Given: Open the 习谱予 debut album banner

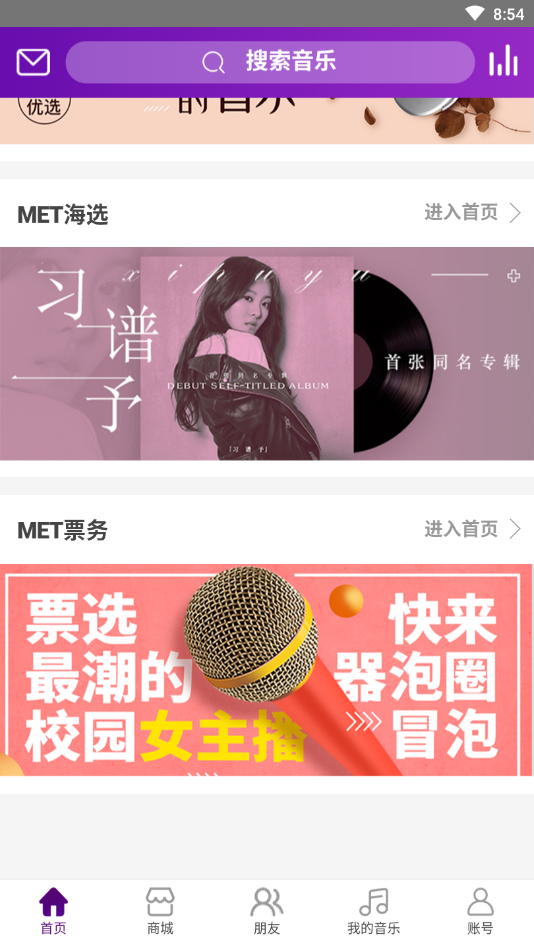Looking at the screenshot, I should (x=267, y=354).
